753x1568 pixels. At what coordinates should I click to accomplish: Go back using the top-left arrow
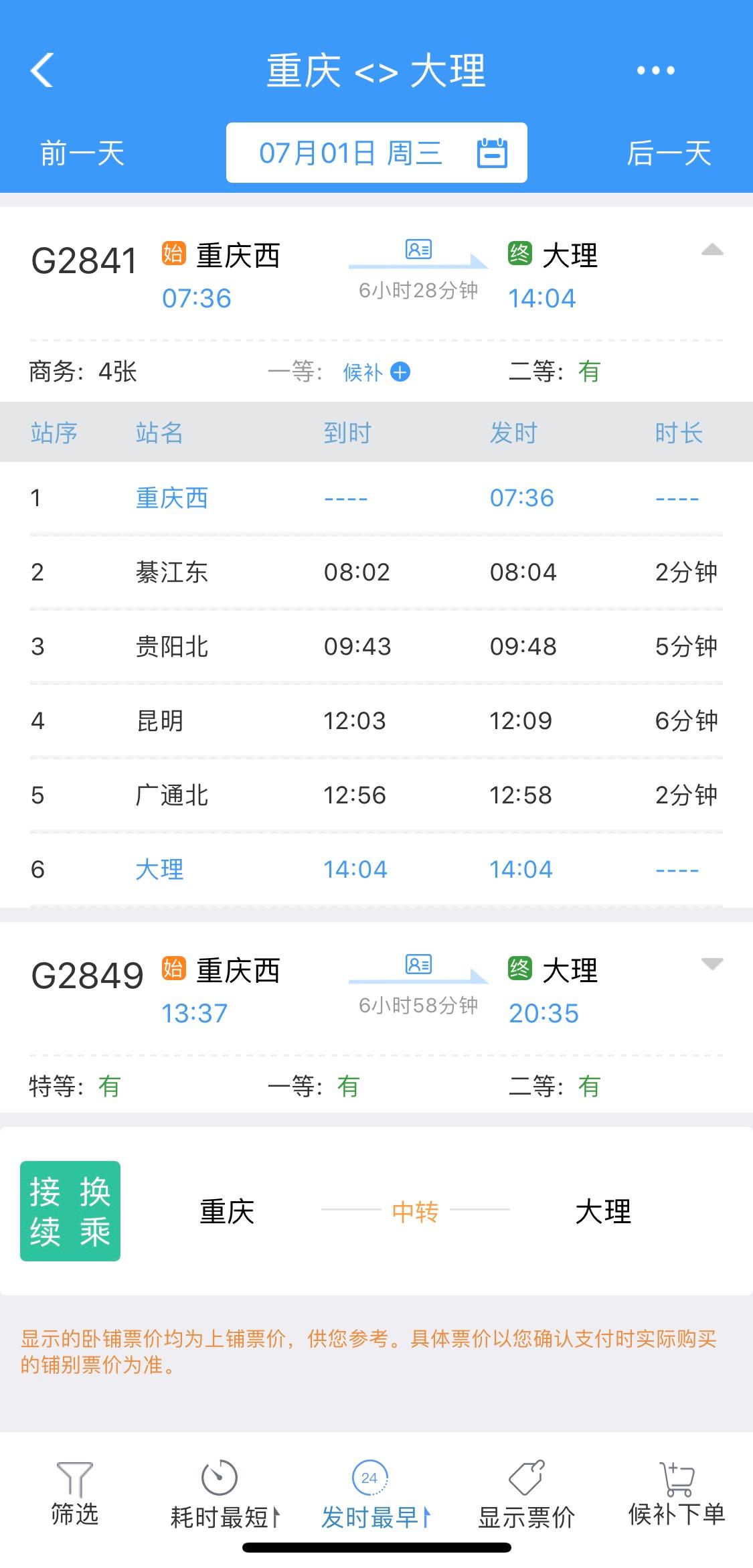41,70
